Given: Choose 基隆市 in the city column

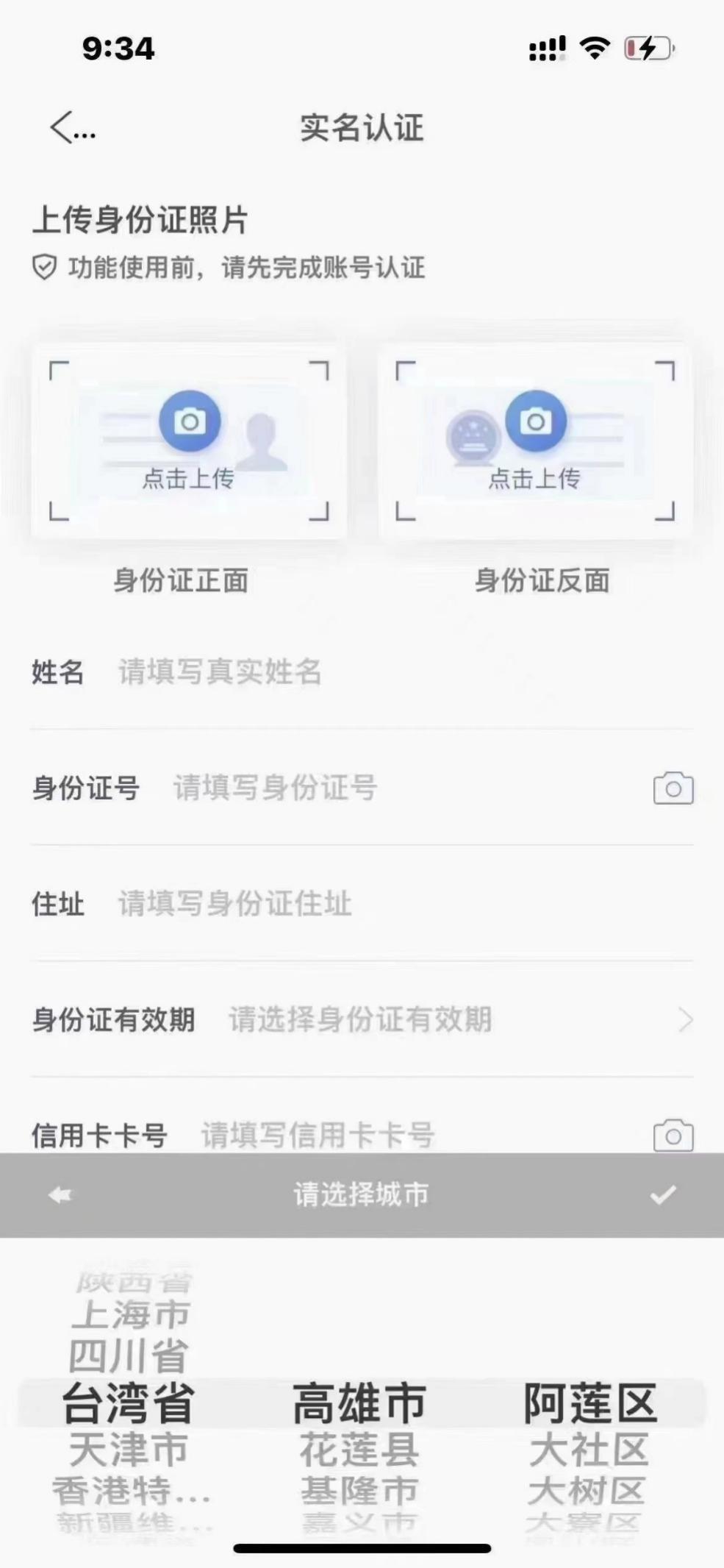Looking at the screenshot, I should coord(359,1491).
